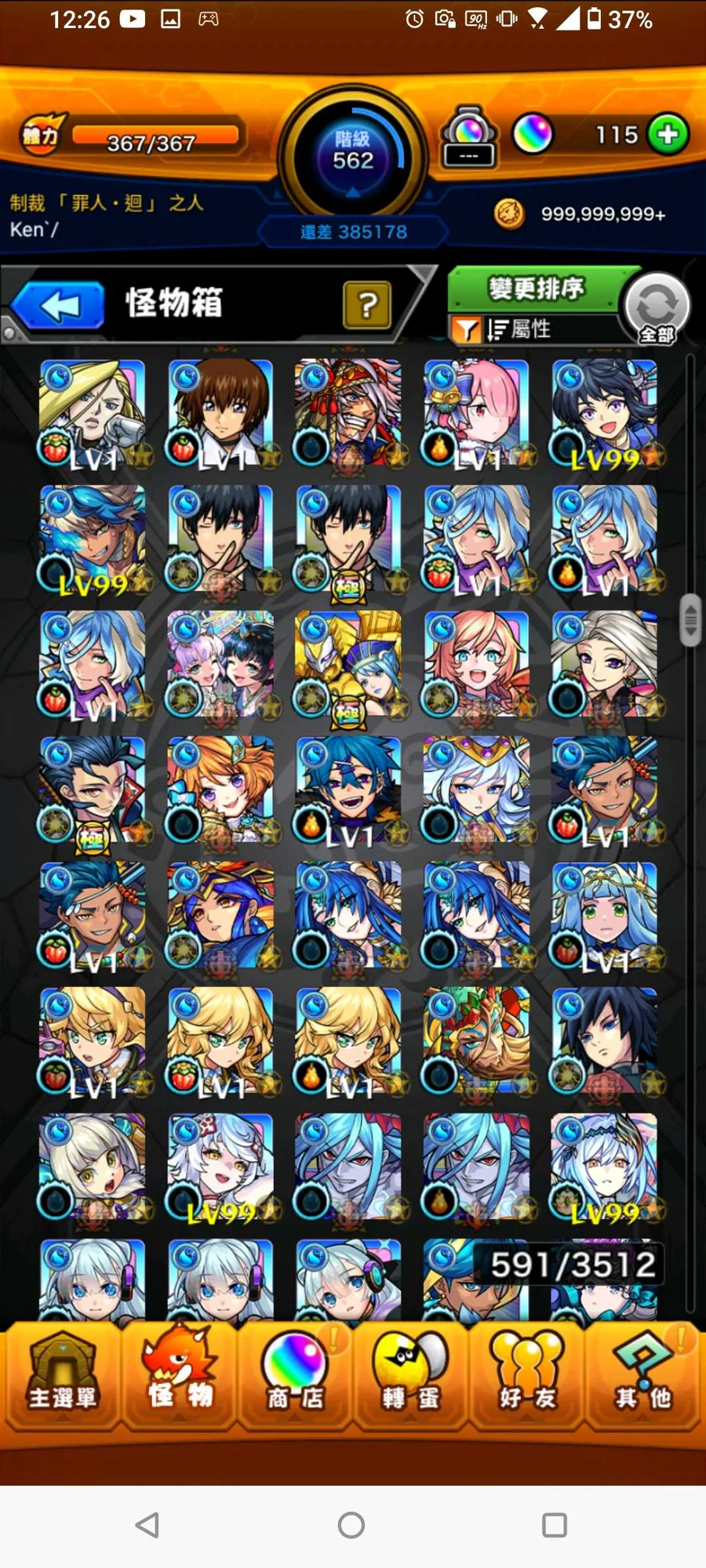Add orbs with the green plus button
This screenshot has height=1568, width=706.
[x=668, y=135]
